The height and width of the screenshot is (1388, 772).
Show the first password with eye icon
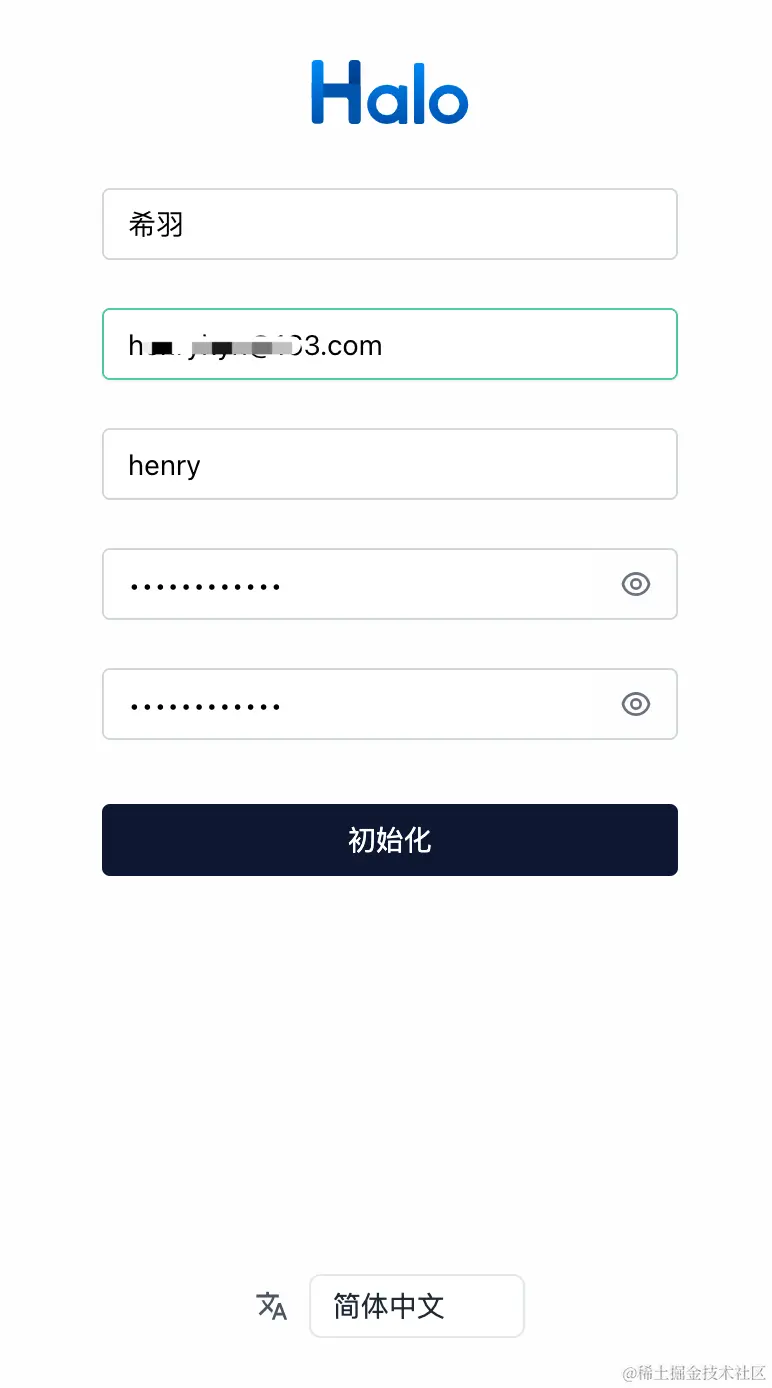(636, 584)
